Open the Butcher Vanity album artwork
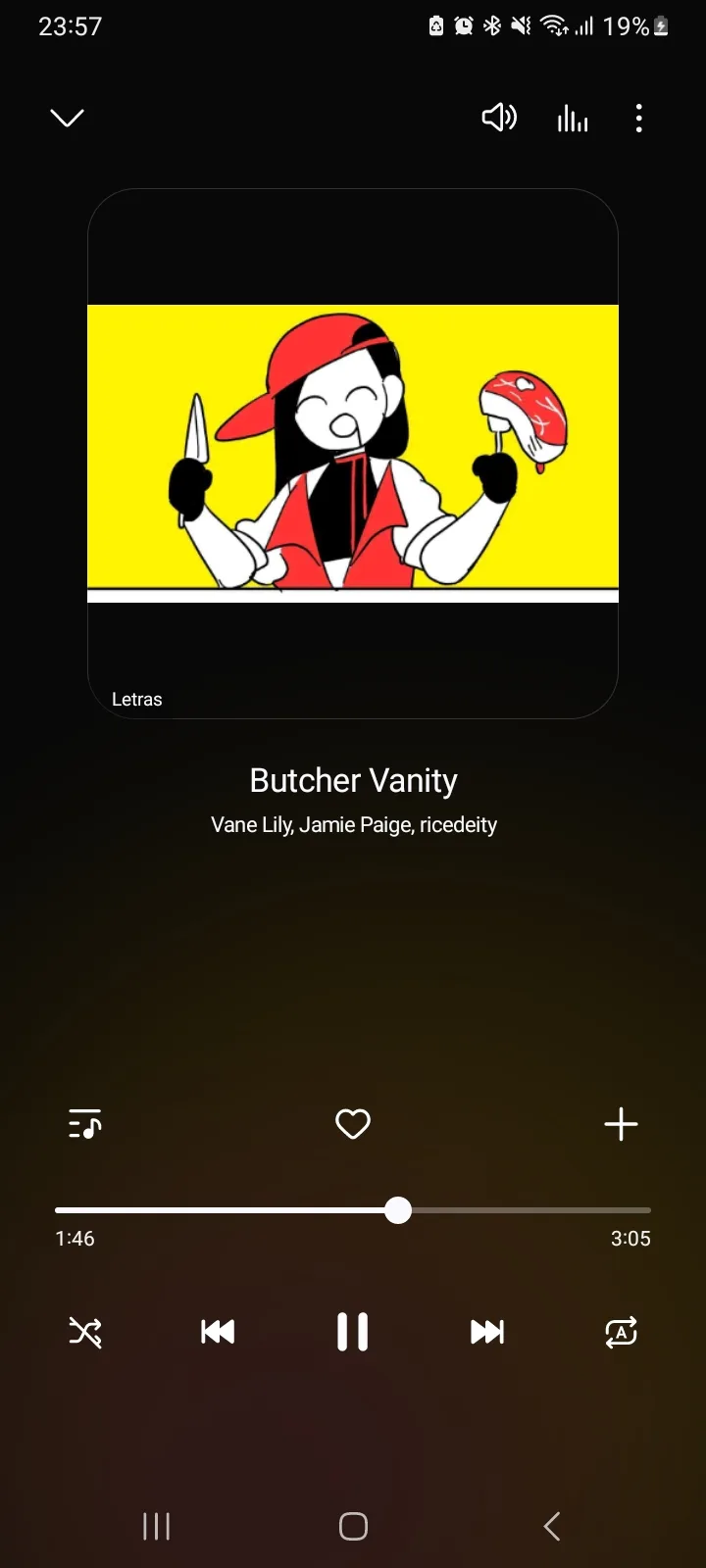Viewport: 706px width, 1568px height. click(x=353, y=451)
